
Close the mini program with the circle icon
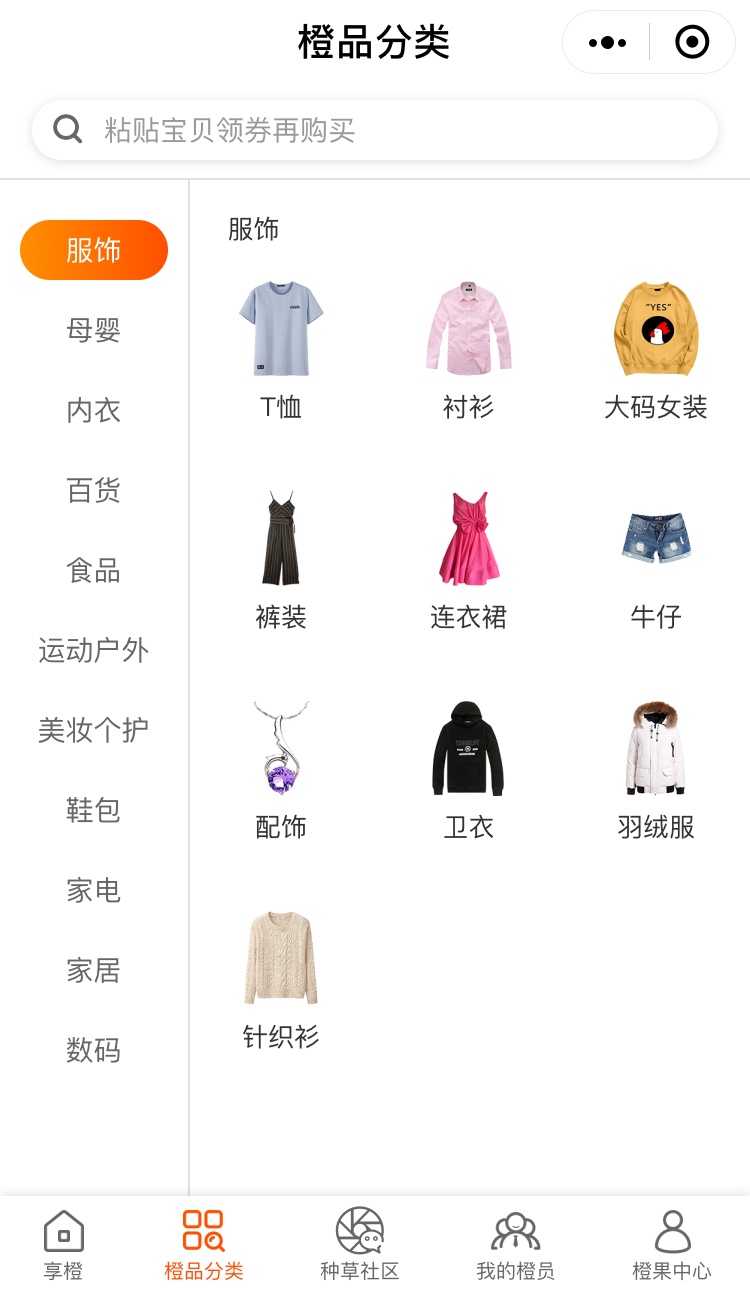[692, 42]
